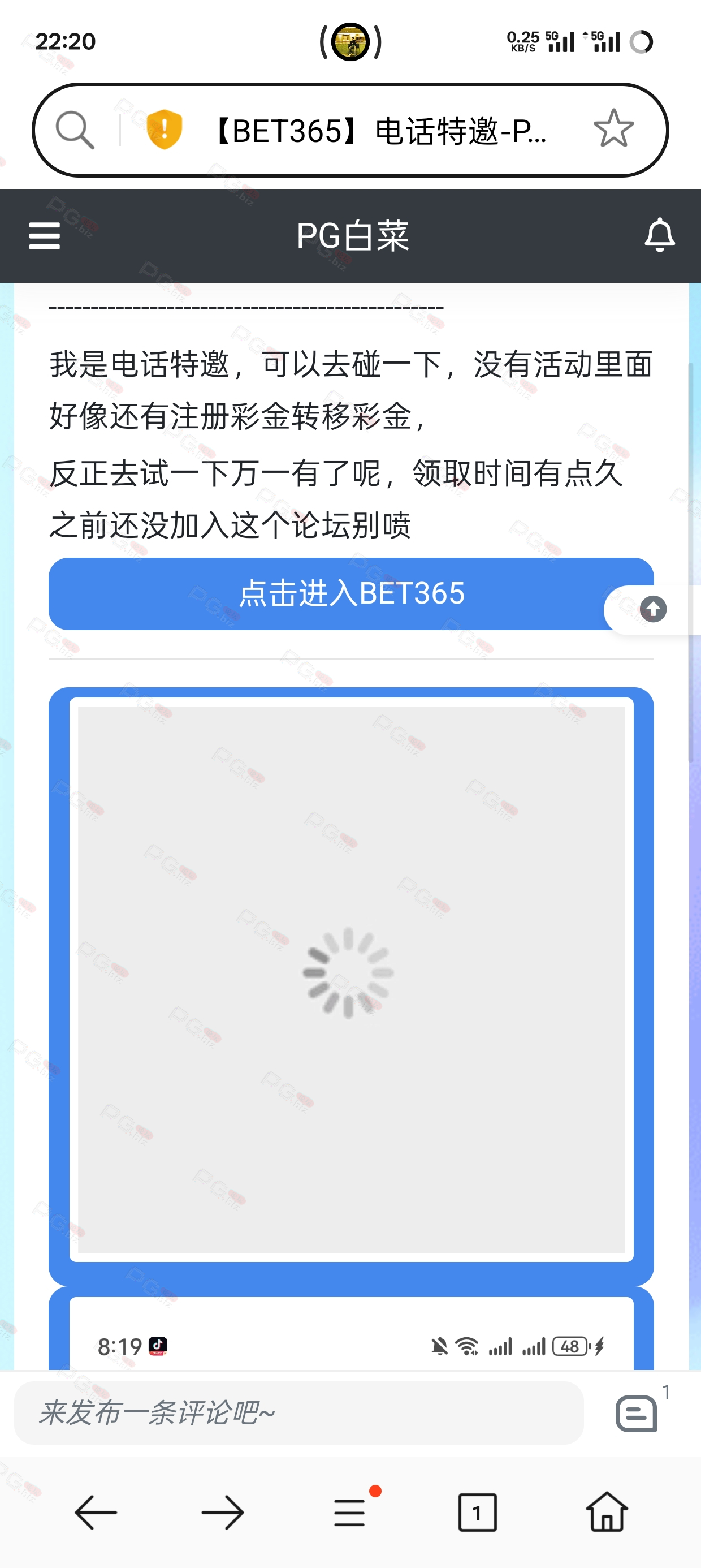
Task: Tap the search icon in address bar
Action: (x=75, y=130)
